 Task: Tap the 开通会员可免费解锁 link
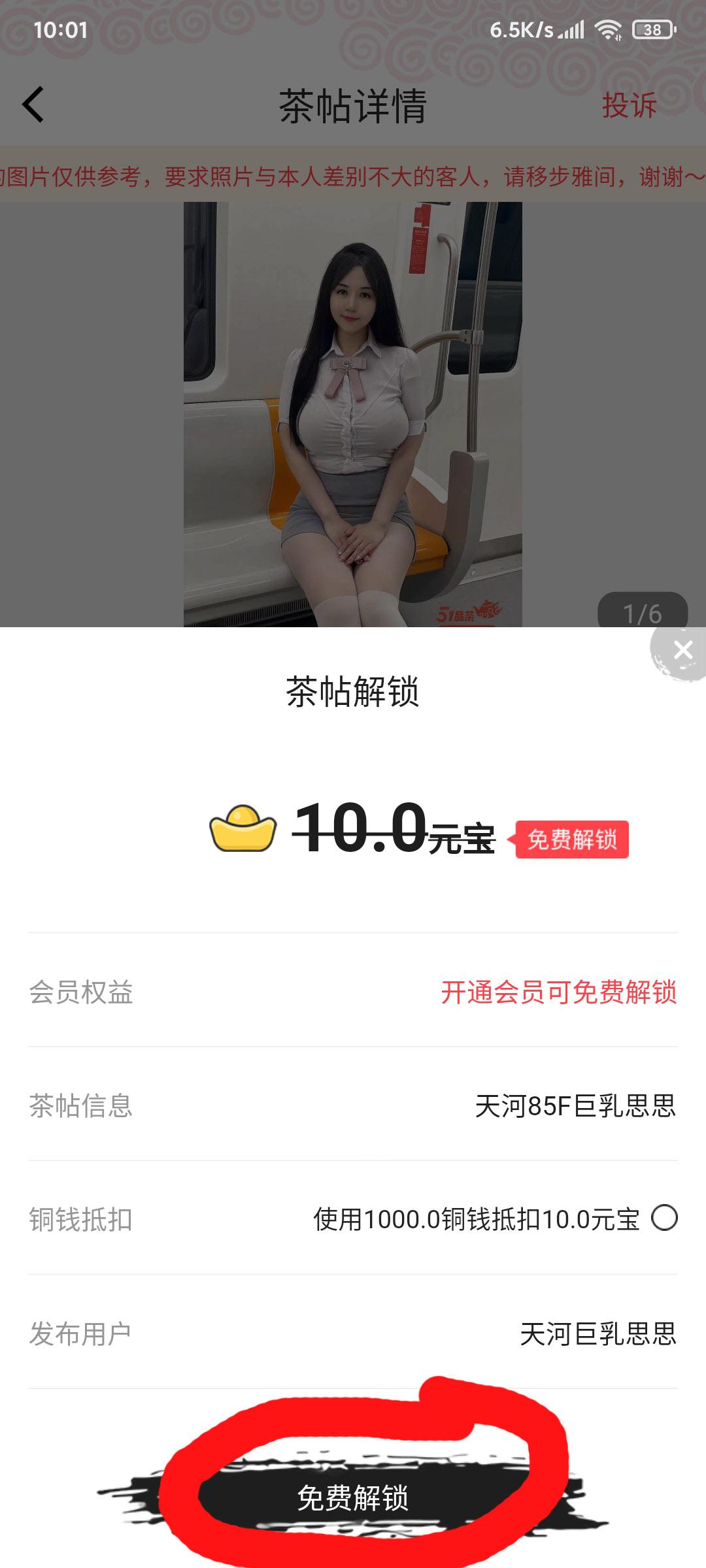(558, 992)
